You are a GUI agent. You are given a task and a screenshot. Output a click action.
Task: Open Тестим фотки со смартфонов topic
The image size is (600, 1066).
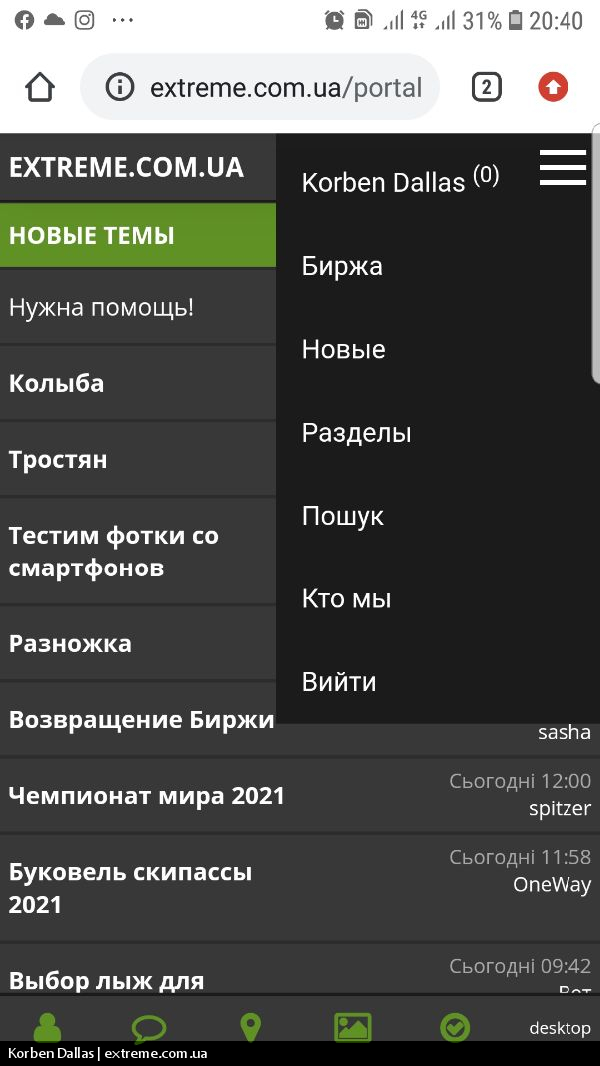tap(113, 551)
